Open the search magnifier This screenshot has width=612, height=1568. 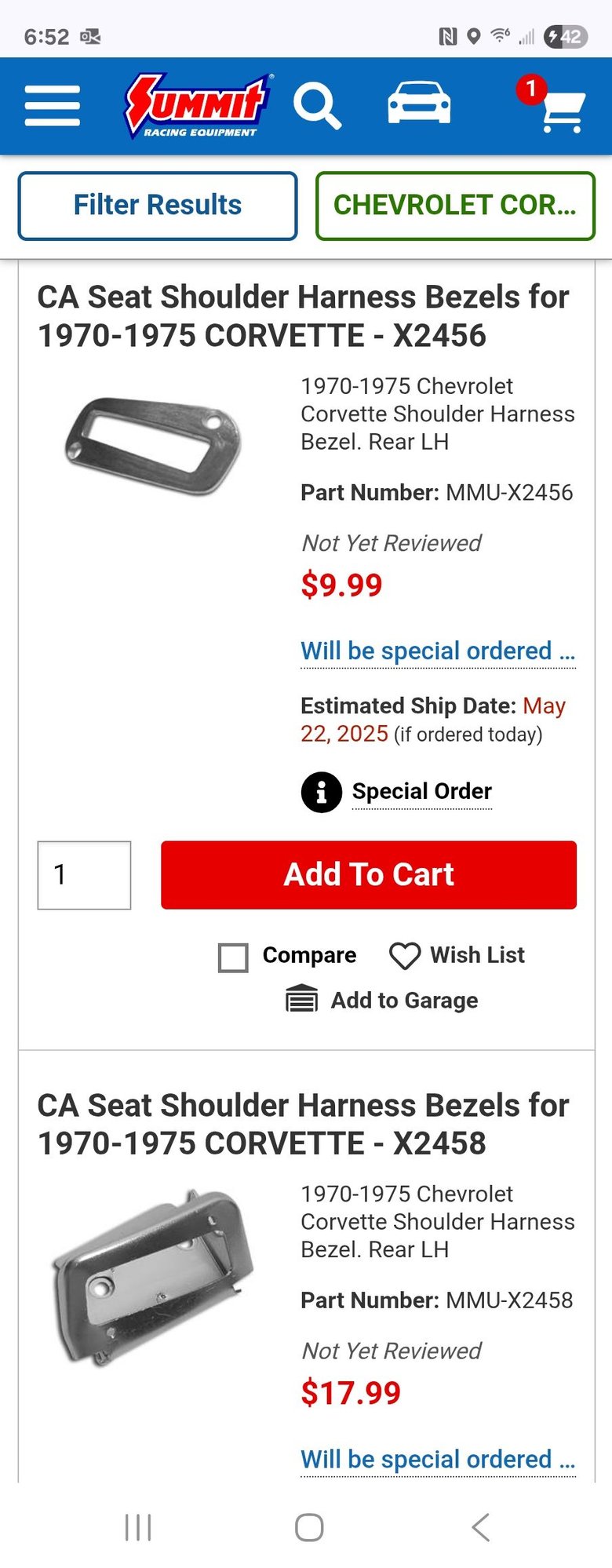pyautogui.click(x=317, y=106)
